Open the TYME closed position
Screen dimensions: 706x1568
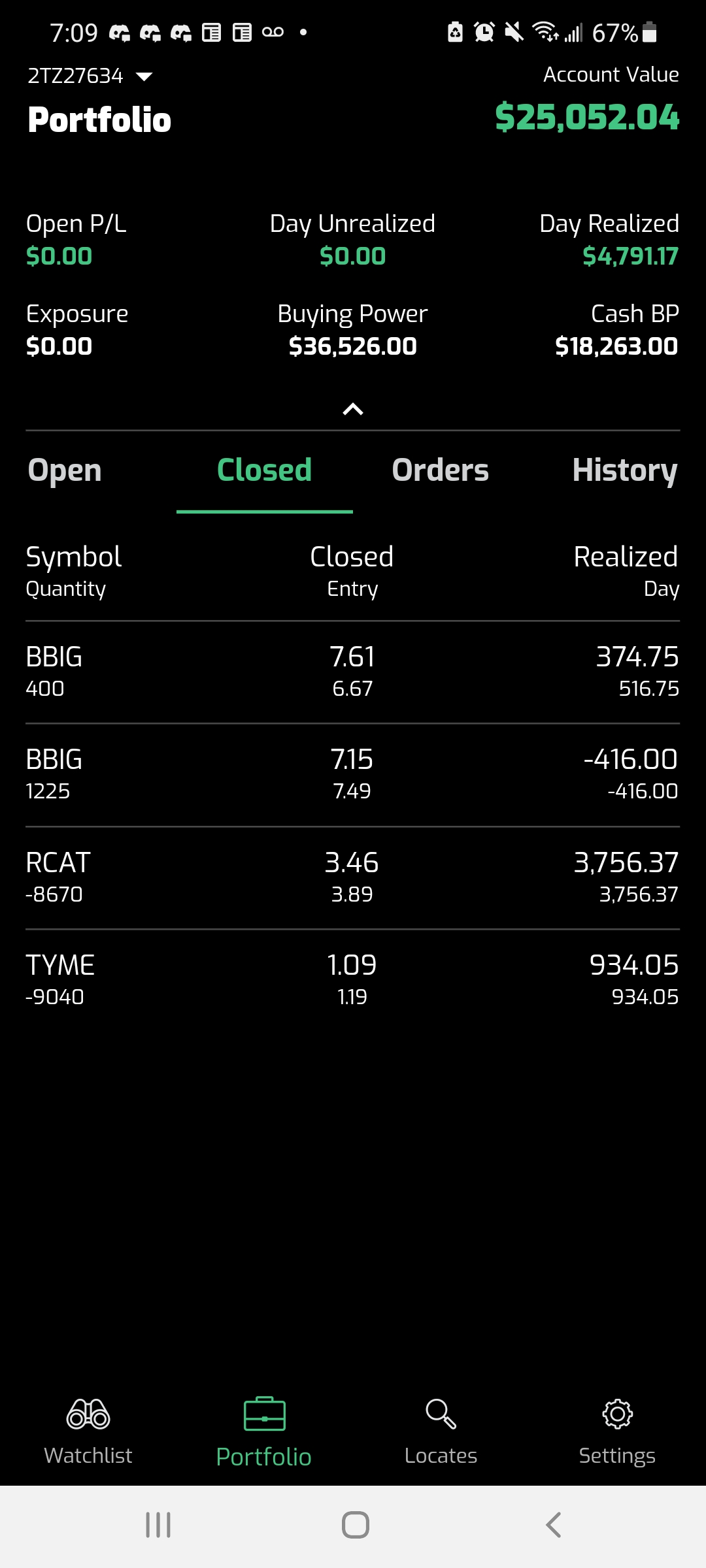click(x=353, y=980)
